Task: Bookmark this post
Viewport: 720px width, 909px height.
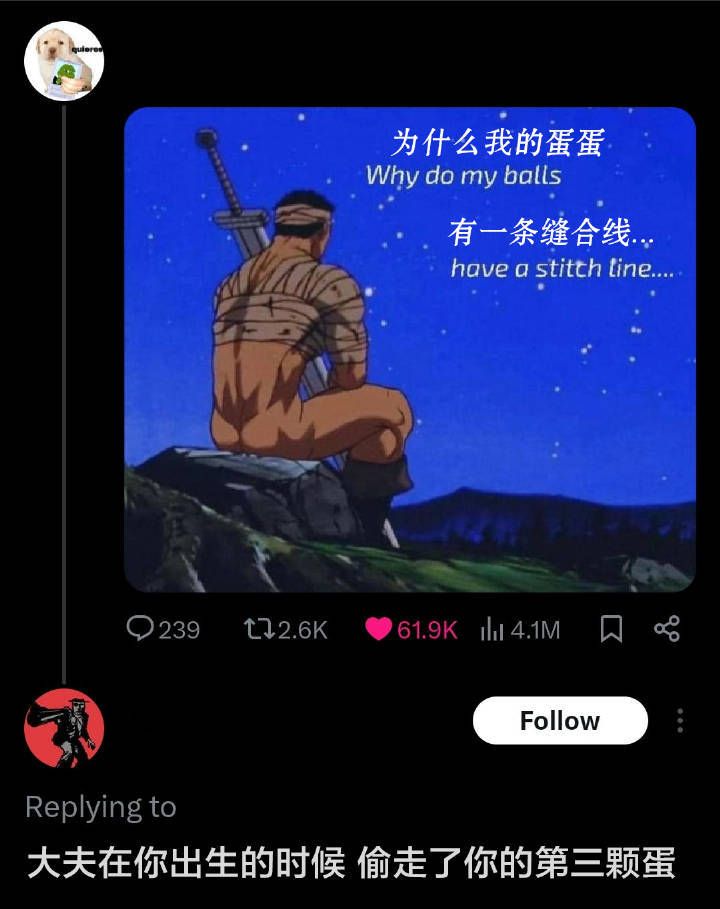Action: pos(611,629)
